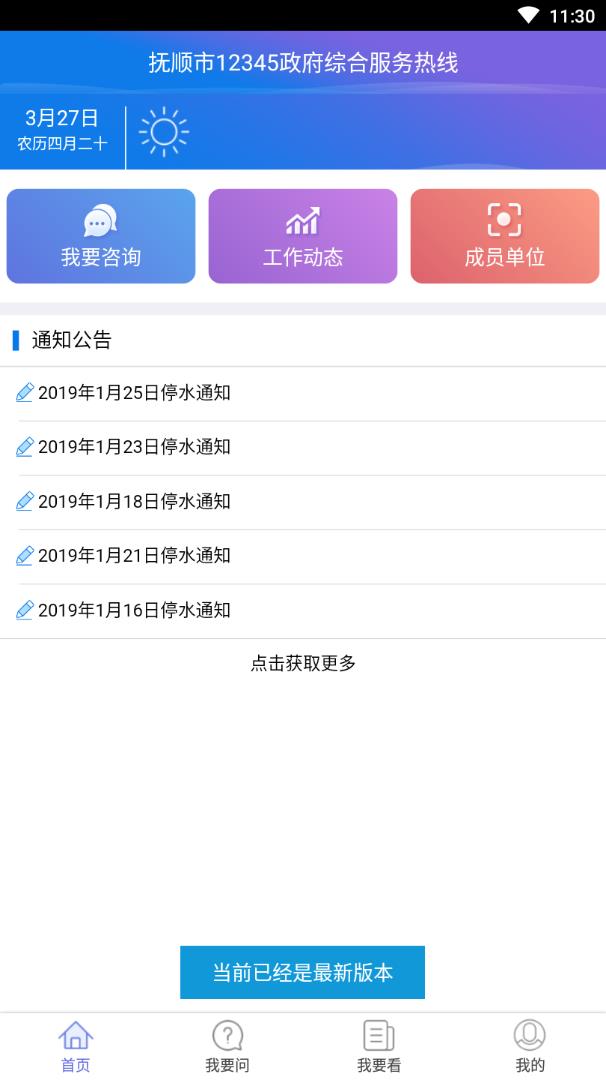Tap 点击获取更多 to load more notices
The height and width of the screenshot is (1080, 606).
[303, 663]
